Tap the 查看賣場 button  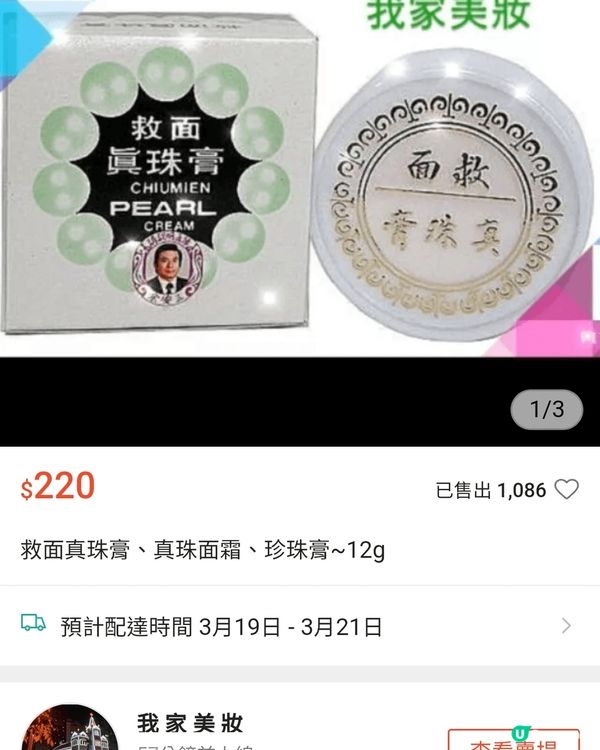(513, 741)
